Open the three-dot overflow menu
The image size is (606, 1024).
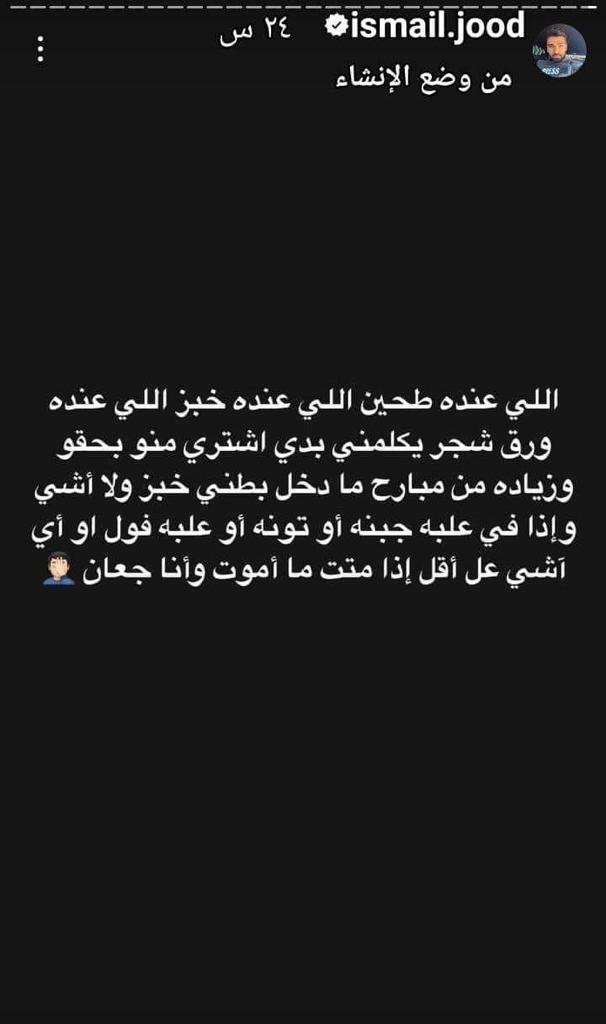tap(40, 49)
